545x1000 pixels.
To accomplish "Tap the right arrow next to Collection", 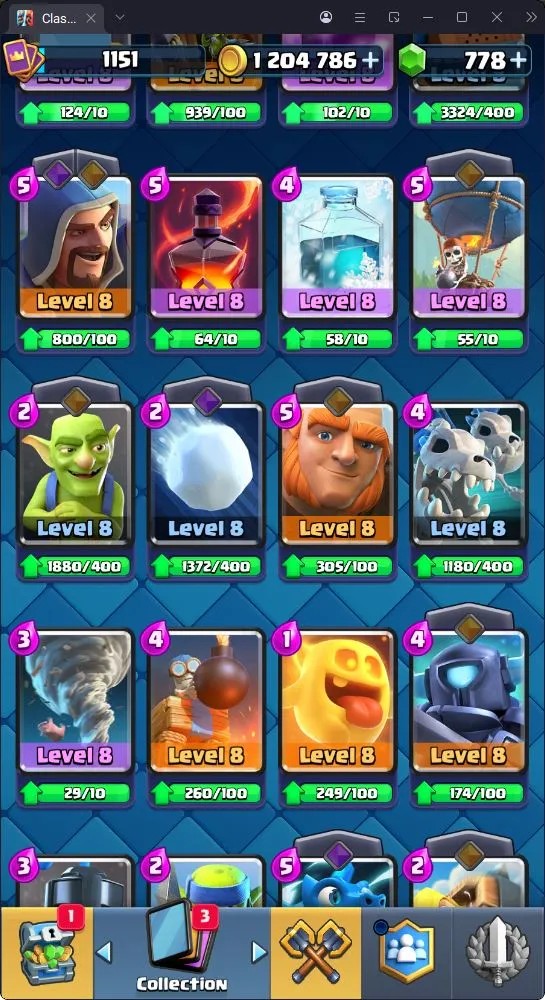I will tap(259, 952).
